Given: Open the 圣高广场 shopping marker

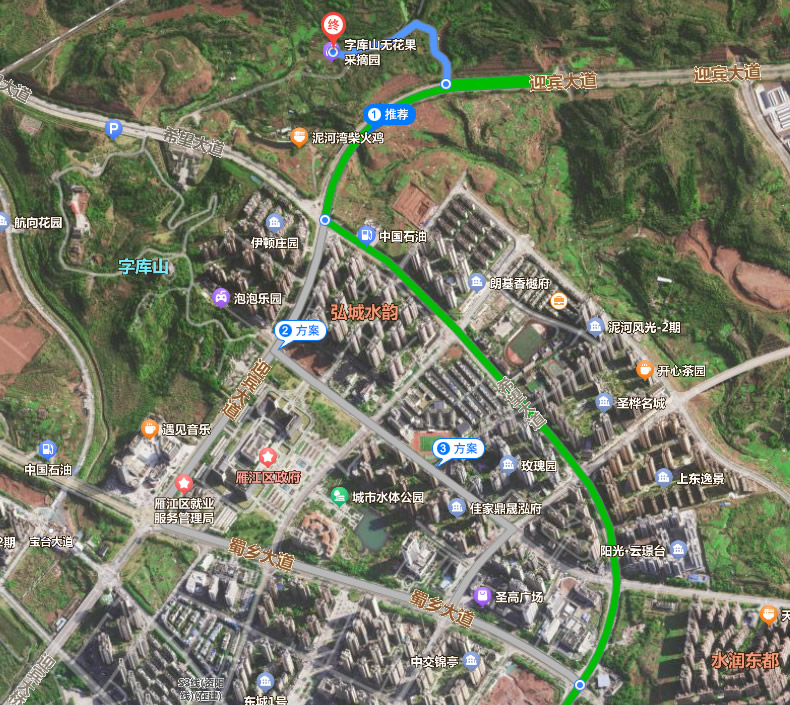Looking at the screenshot, I should (x=482, y=597).
